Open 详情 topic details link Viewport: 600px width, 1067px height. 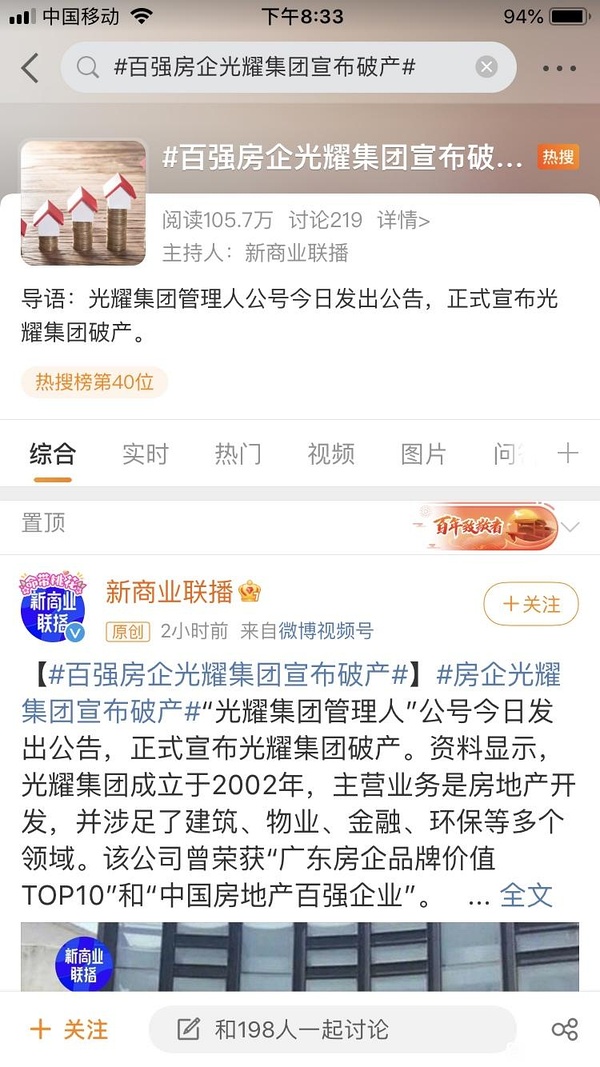pos(403,220)
